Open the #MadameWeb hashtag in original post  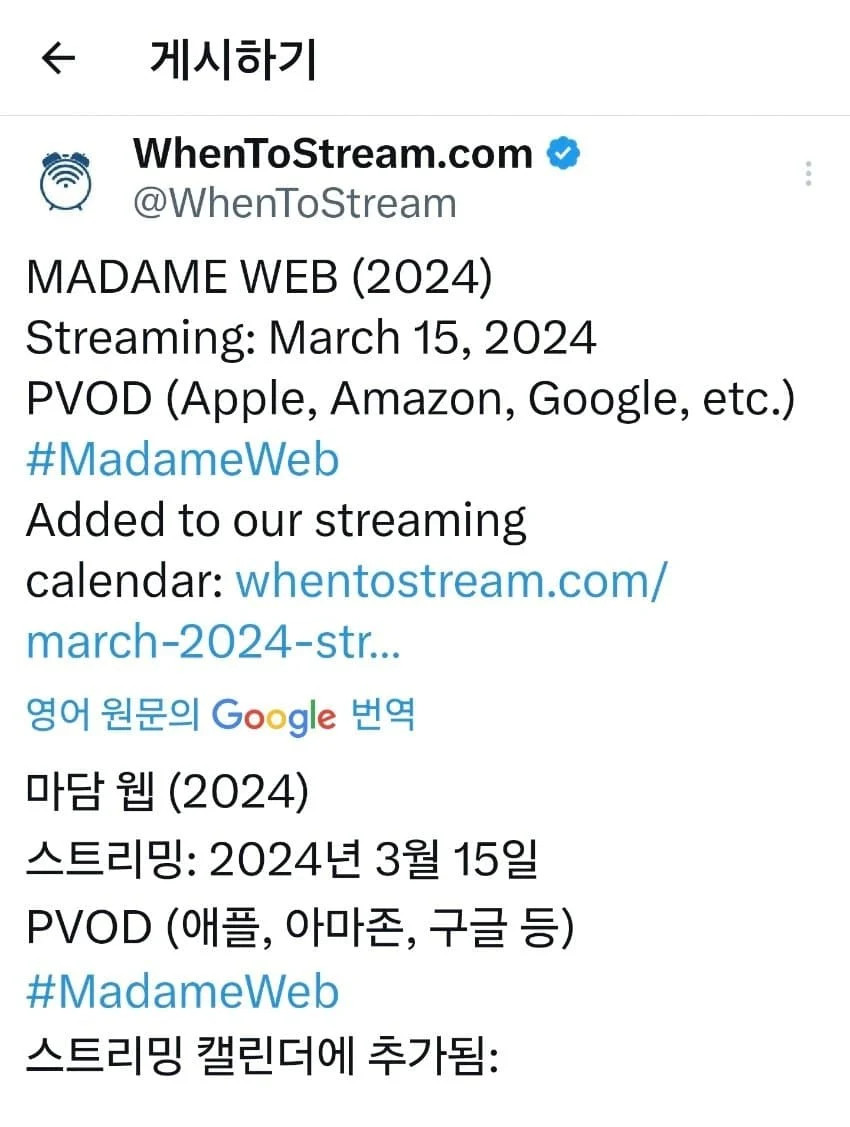(182, 460)
